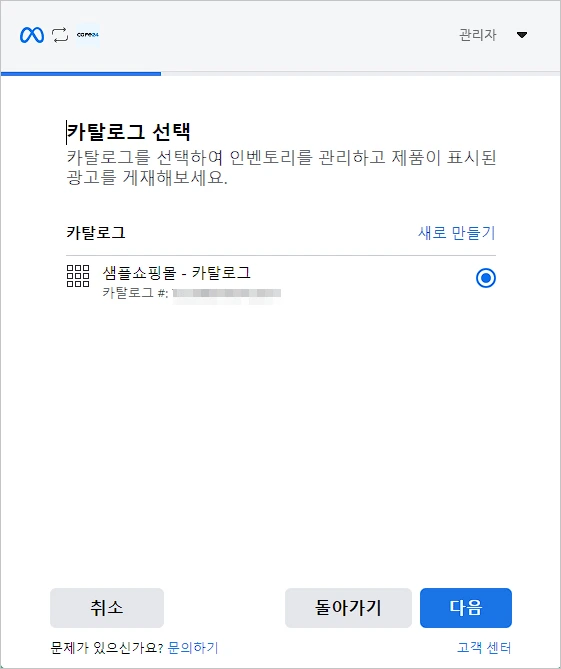
Task: Continue with the 다음 button
Action: coord(466,608)
